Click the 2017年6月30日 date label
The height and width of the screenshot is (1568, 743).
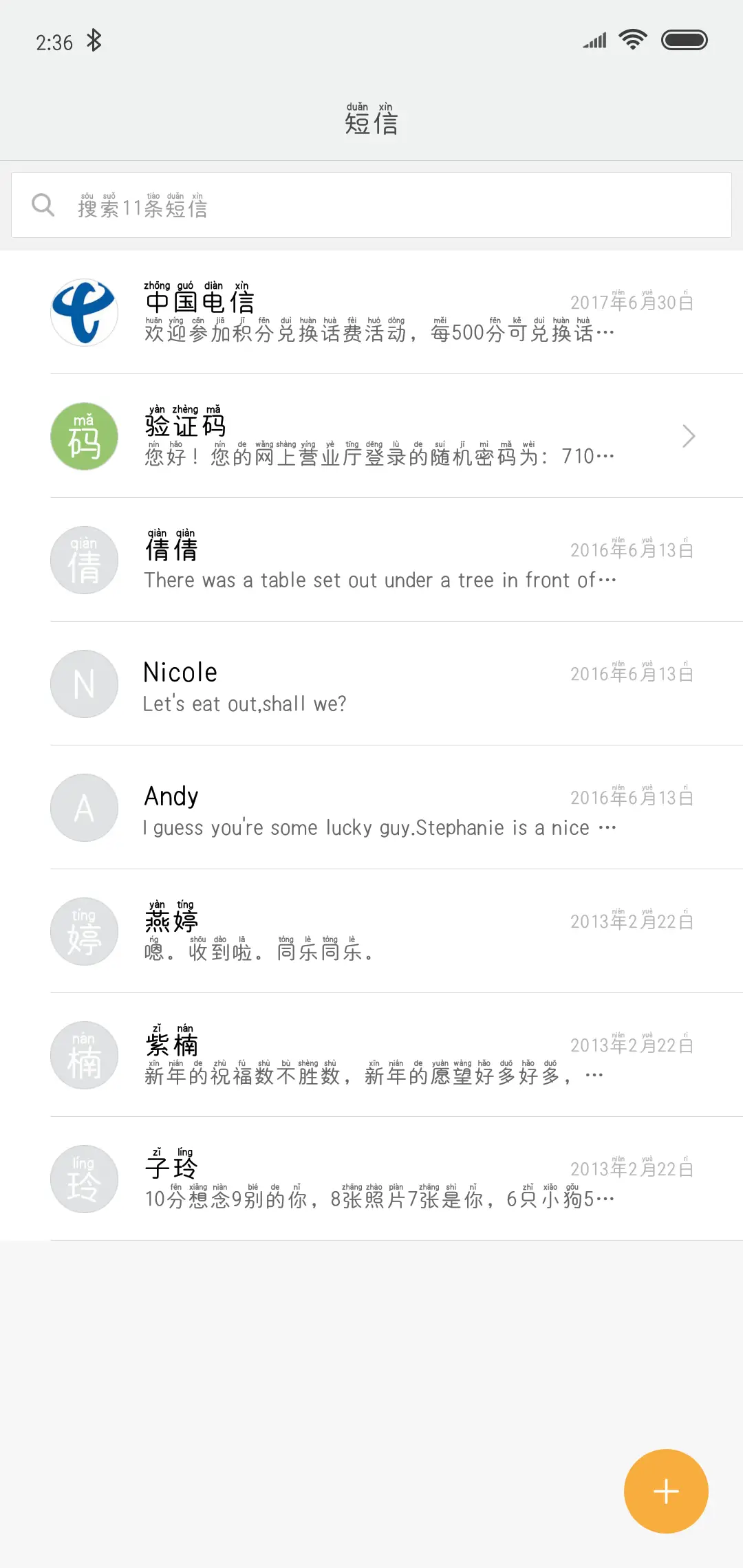[631, 302]
